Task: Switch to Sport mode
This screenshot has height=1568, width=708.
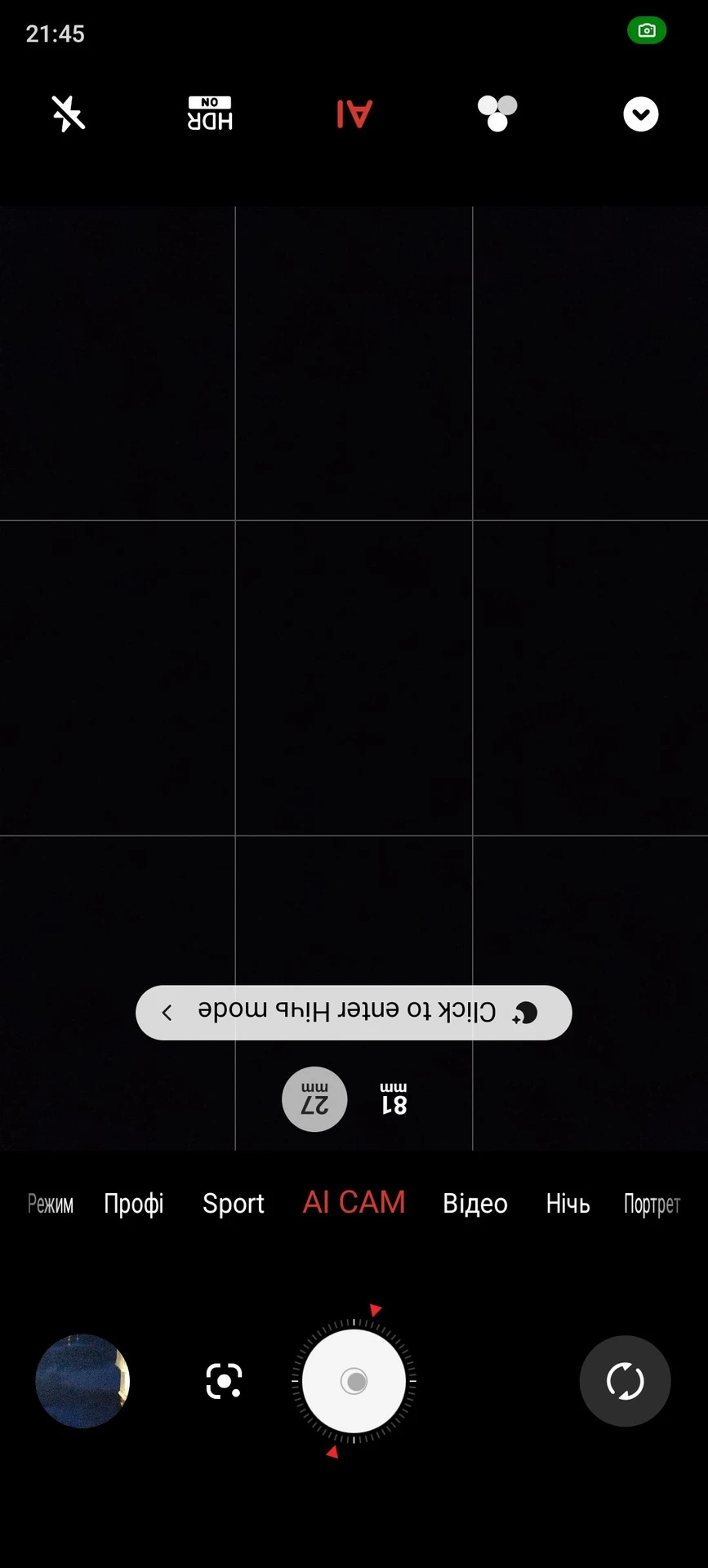Action: [x=234, y=1204]
